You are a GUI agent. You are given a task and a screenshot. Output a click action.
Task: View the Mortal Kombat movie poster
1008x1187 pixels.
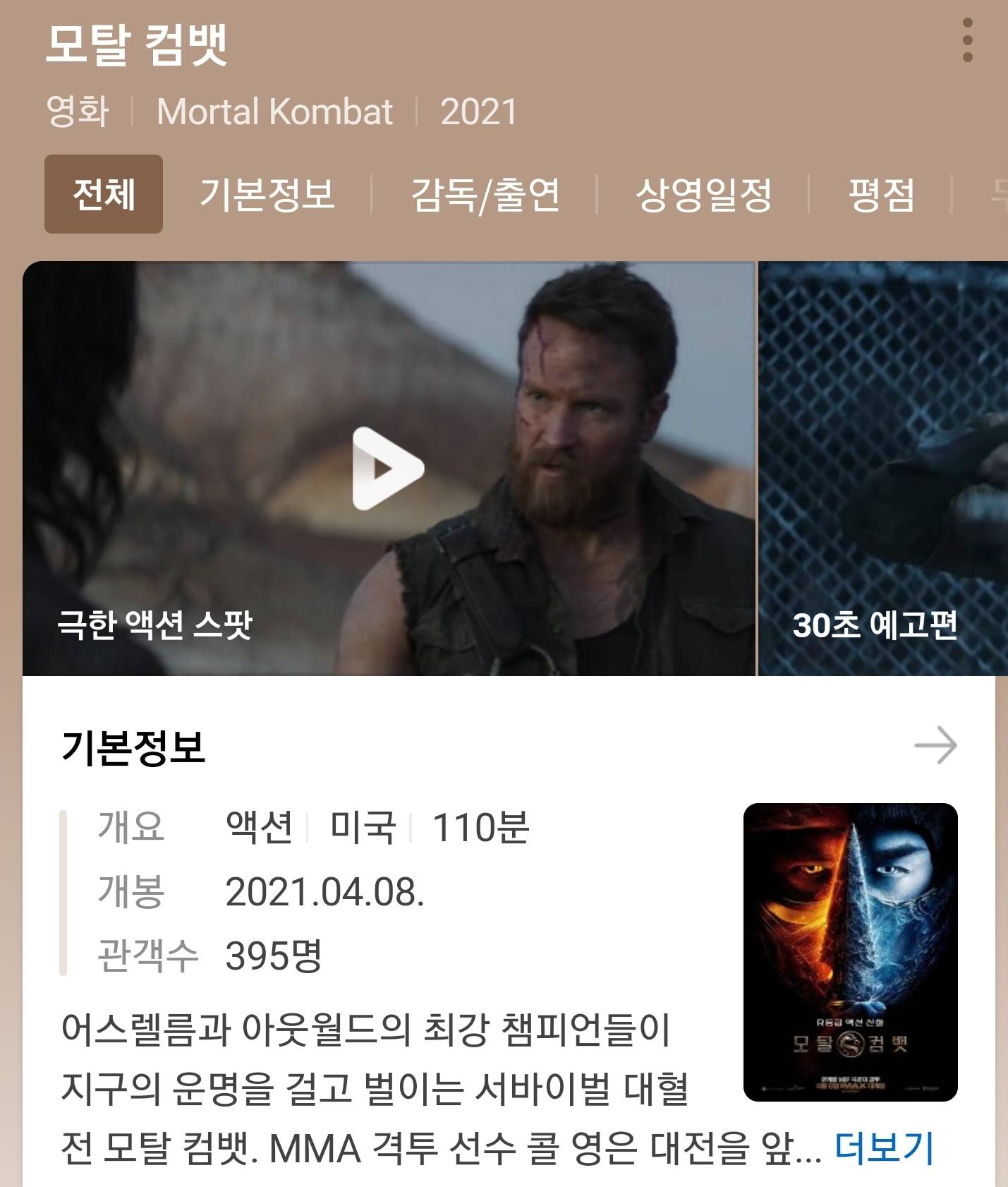[850, 951]
